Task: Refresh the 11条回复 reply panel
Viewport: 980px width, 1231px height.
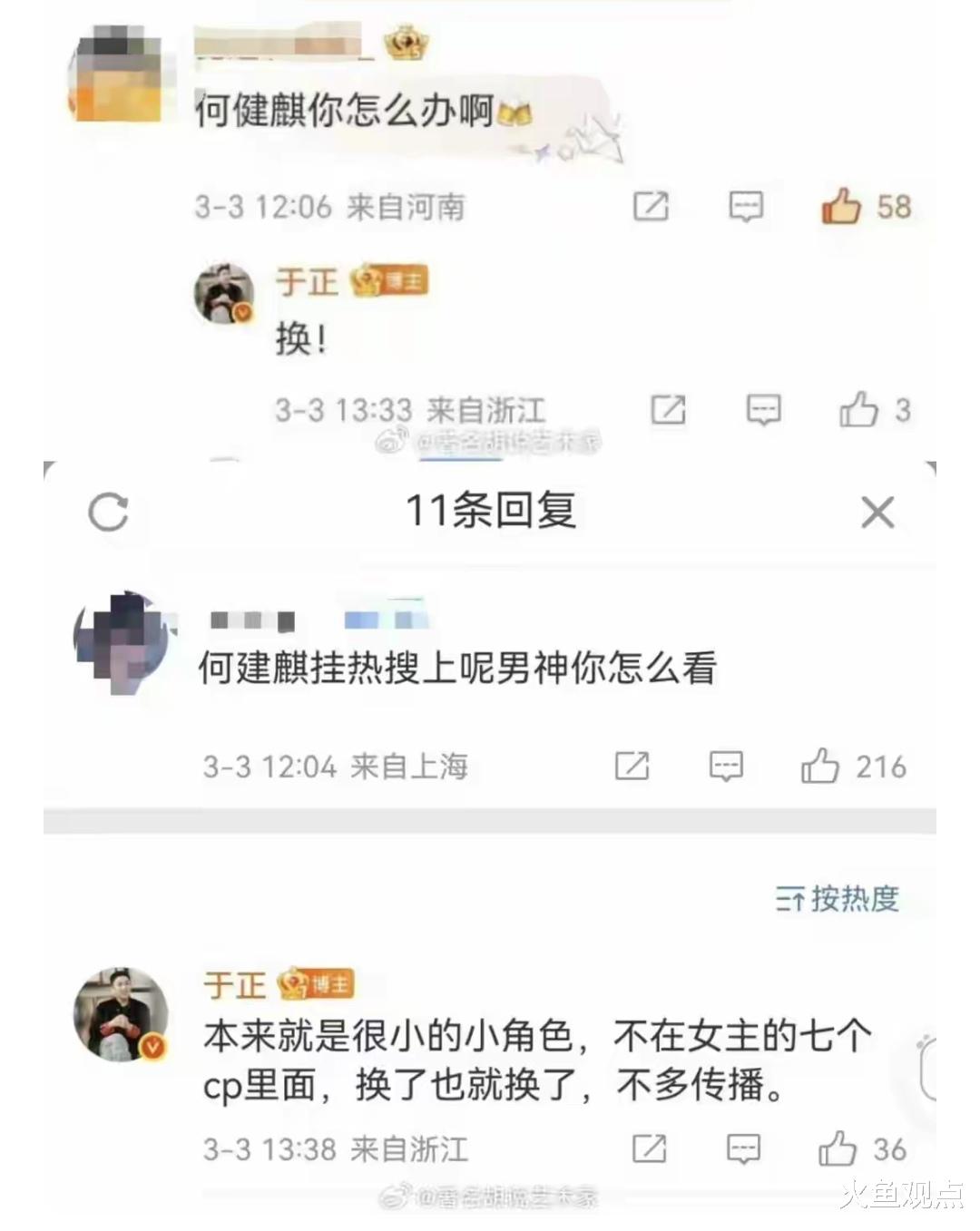Action: point(106,511)
